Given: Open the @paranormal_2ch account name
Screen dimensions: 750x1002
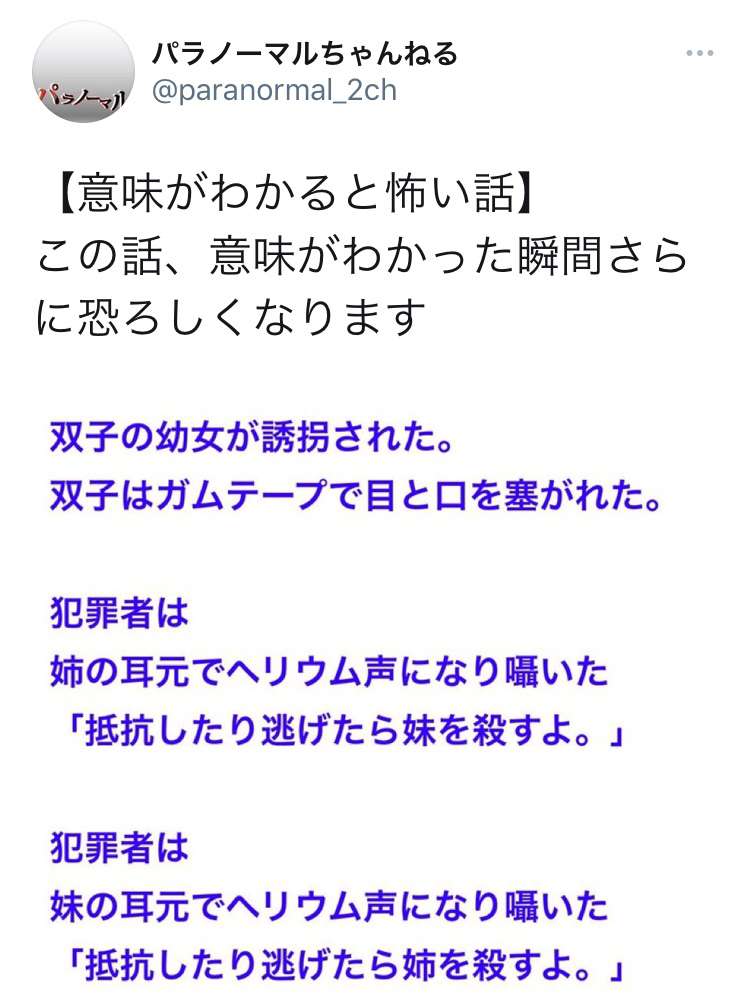Looking at the screenshot, I should click(x=273, y=91).
